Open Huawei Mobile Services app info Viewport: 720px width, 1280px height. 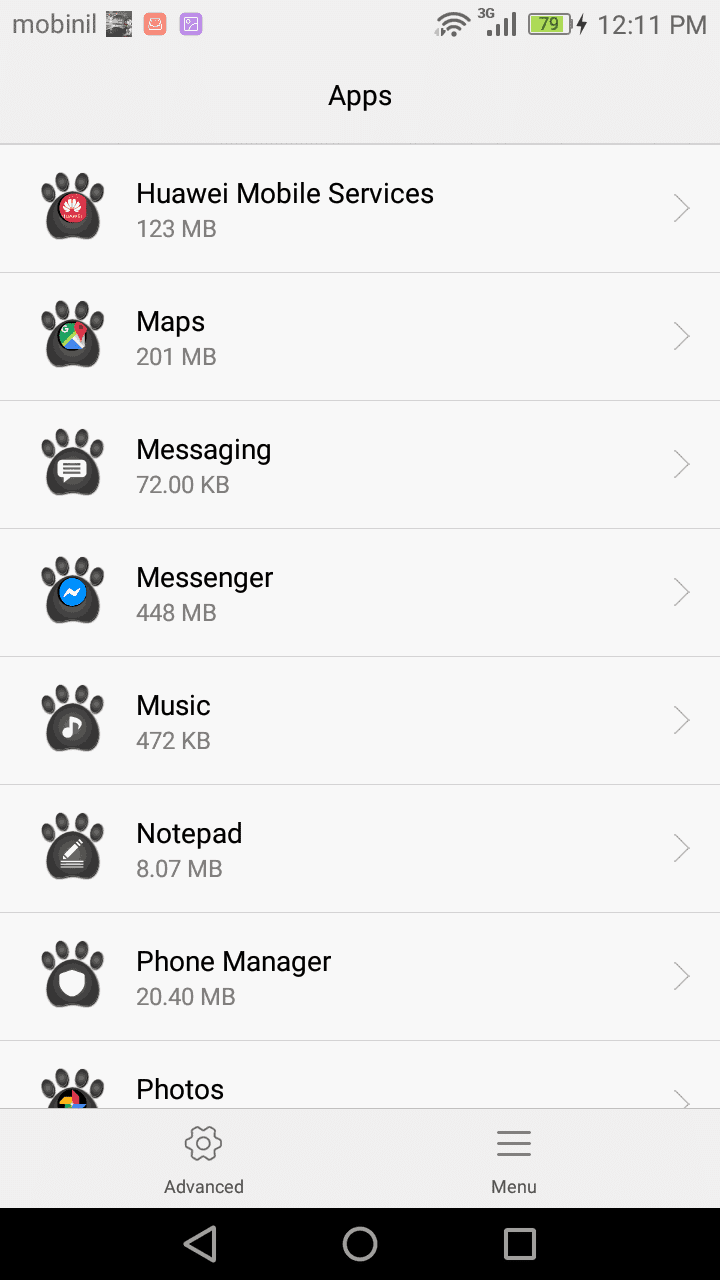[360, 209]
